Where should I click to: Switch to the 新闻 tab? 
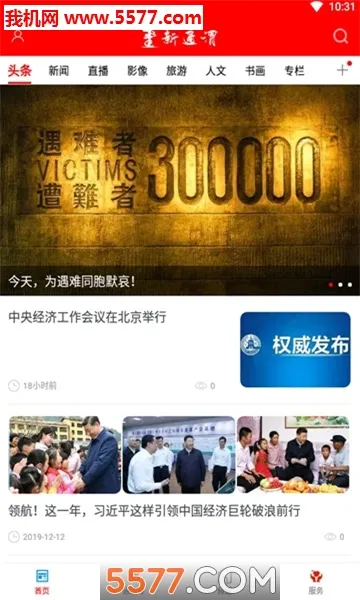point(59,71)
